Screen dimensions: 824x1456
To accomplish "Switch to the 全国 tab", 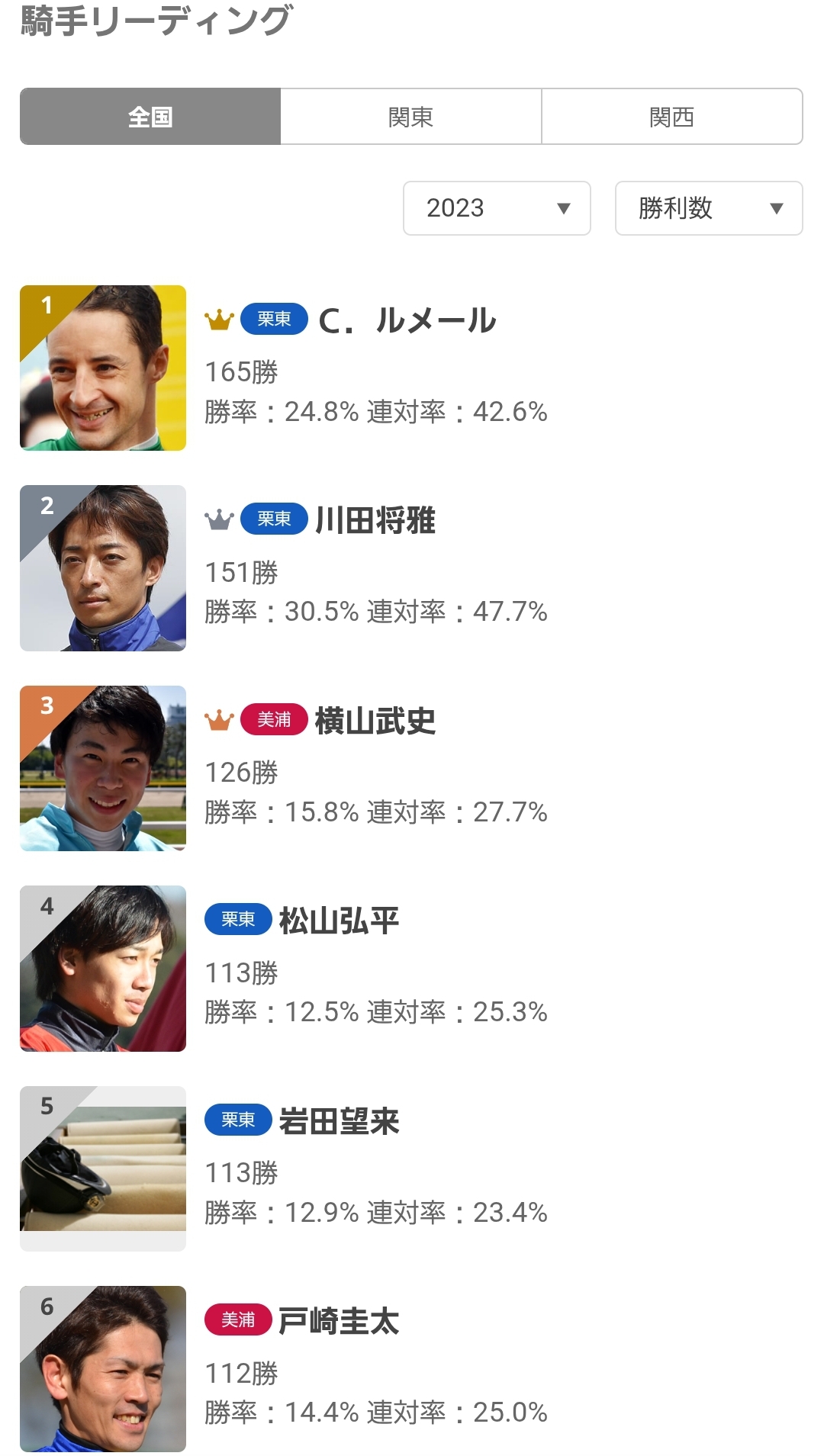I will 150,117.
